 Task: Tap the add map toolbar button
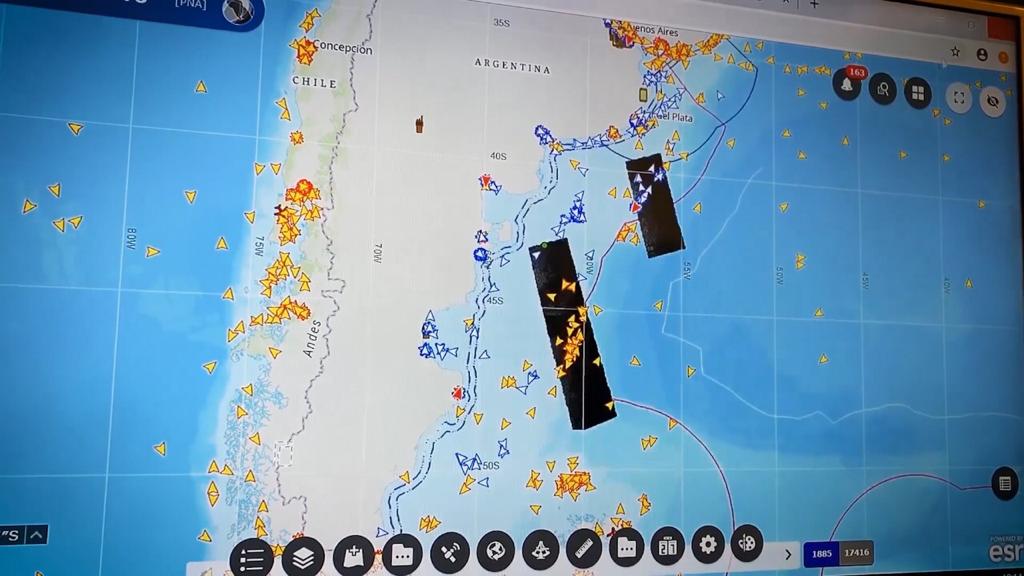pyautogui.click(x=353, y=555)
